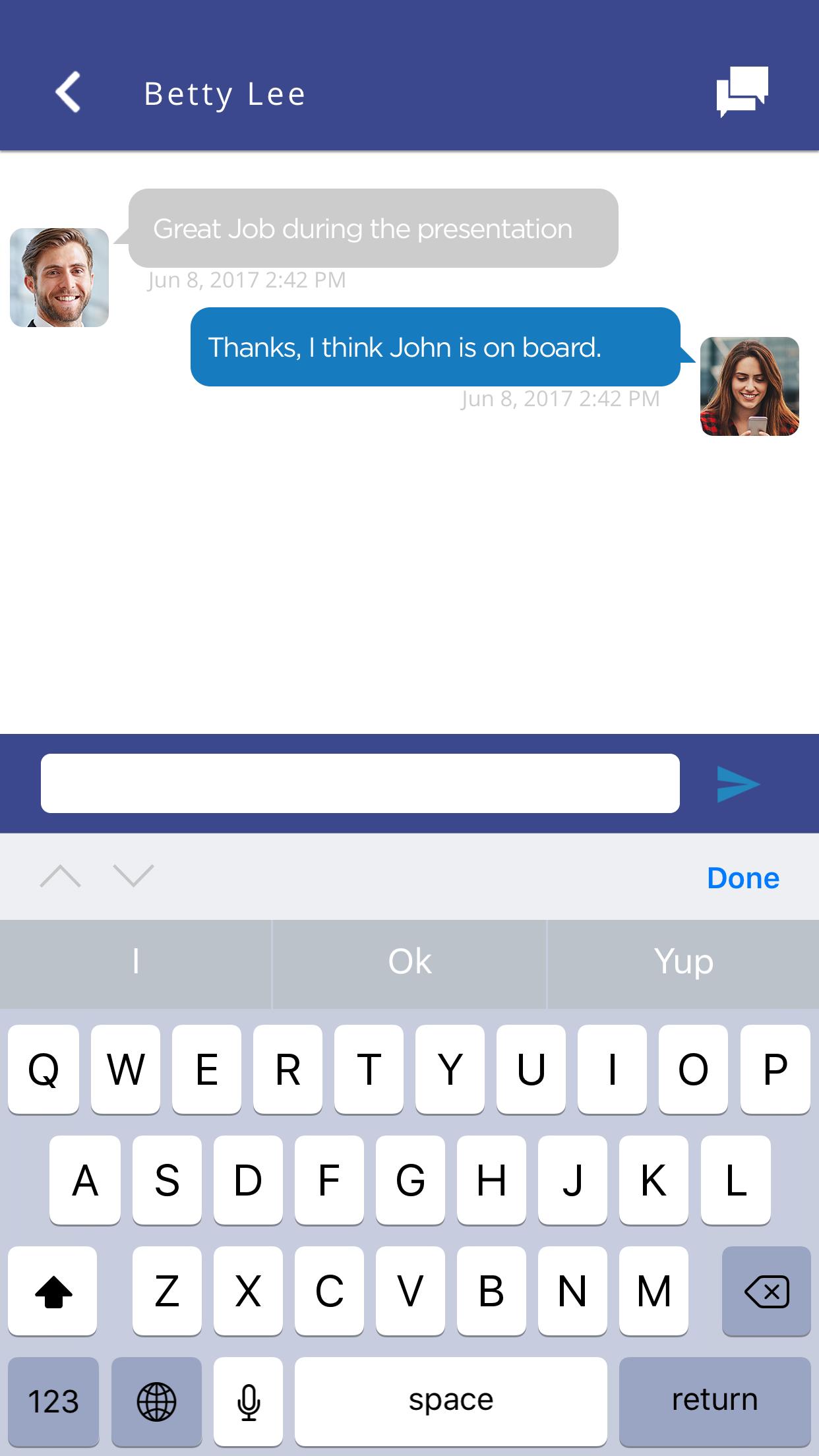This screenshot has height=1456, width=819.
Task: Jump to next field with down chevron
Action: [133, 876]
